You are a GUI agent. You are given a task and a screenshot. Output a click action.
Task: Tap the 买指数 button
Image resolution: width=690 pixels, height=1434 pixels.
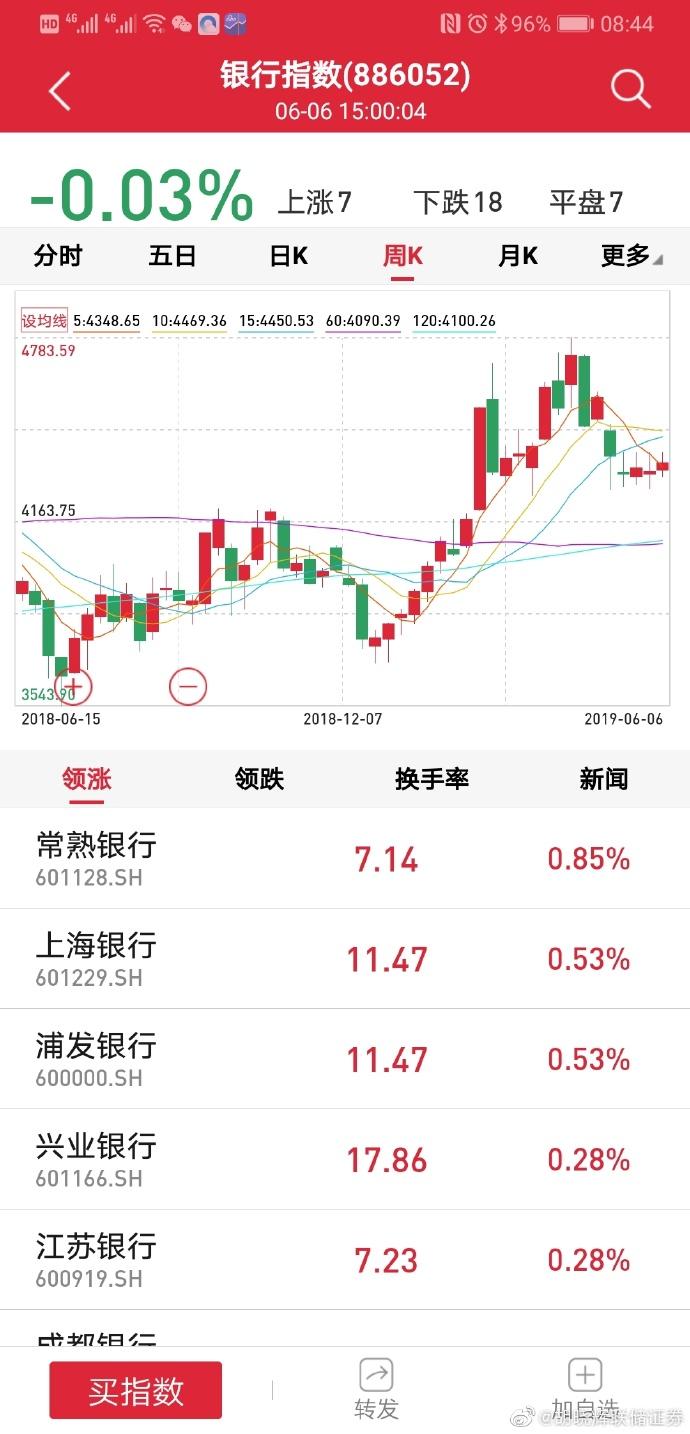pyautogui.click(x=136, y=1390)
